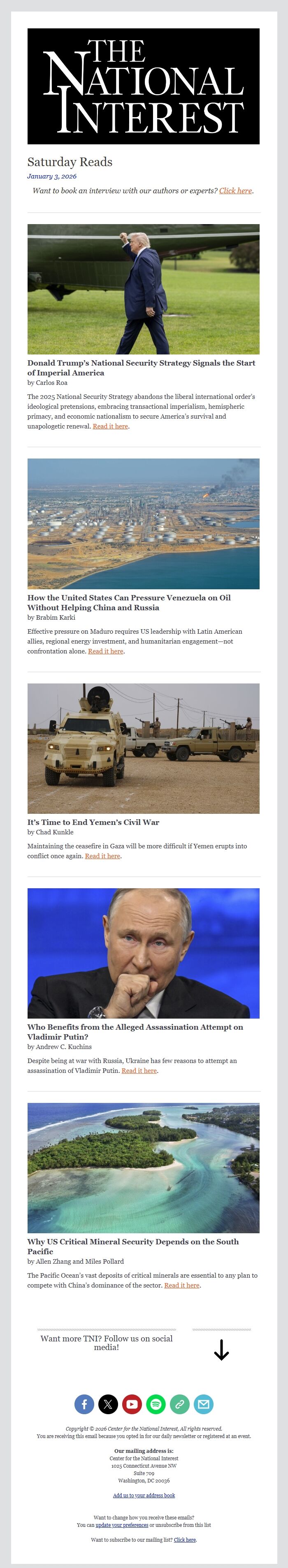
Task: Tap 'Add us to your address book'
Action: [144, 1495]
